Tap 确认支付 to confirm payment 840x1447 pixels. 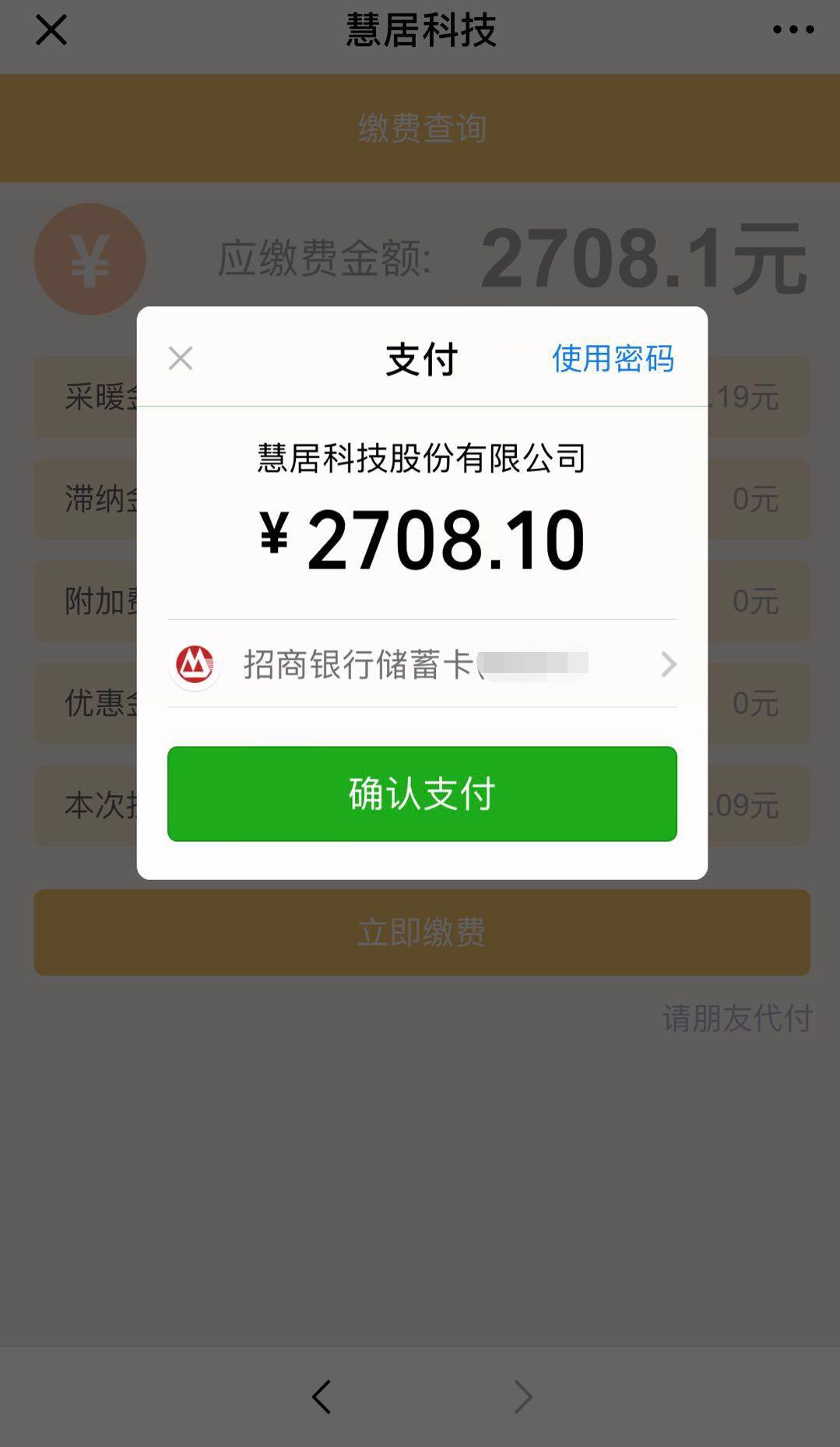click(422, 794)
